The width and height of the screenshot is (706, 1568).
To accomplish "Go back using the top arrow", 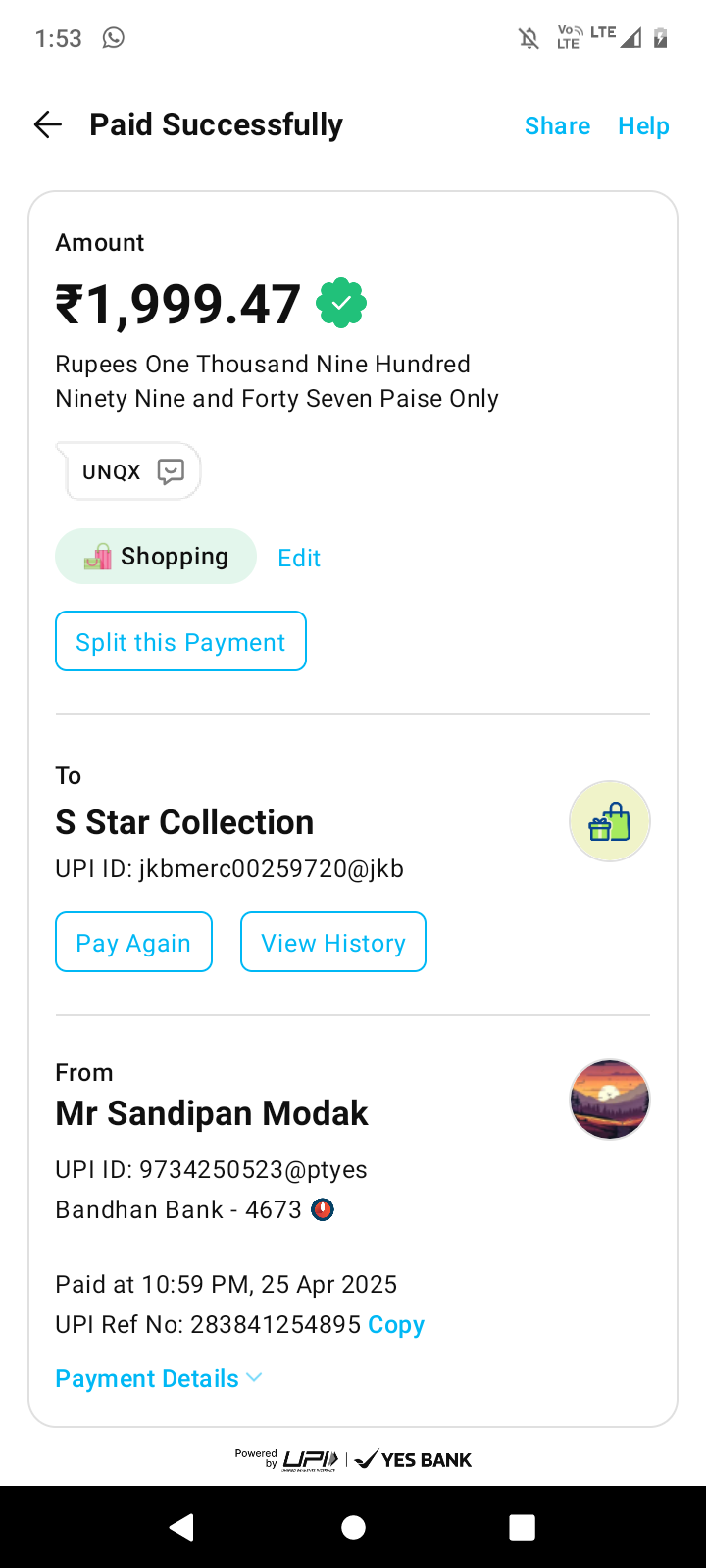I will point(47,124).
